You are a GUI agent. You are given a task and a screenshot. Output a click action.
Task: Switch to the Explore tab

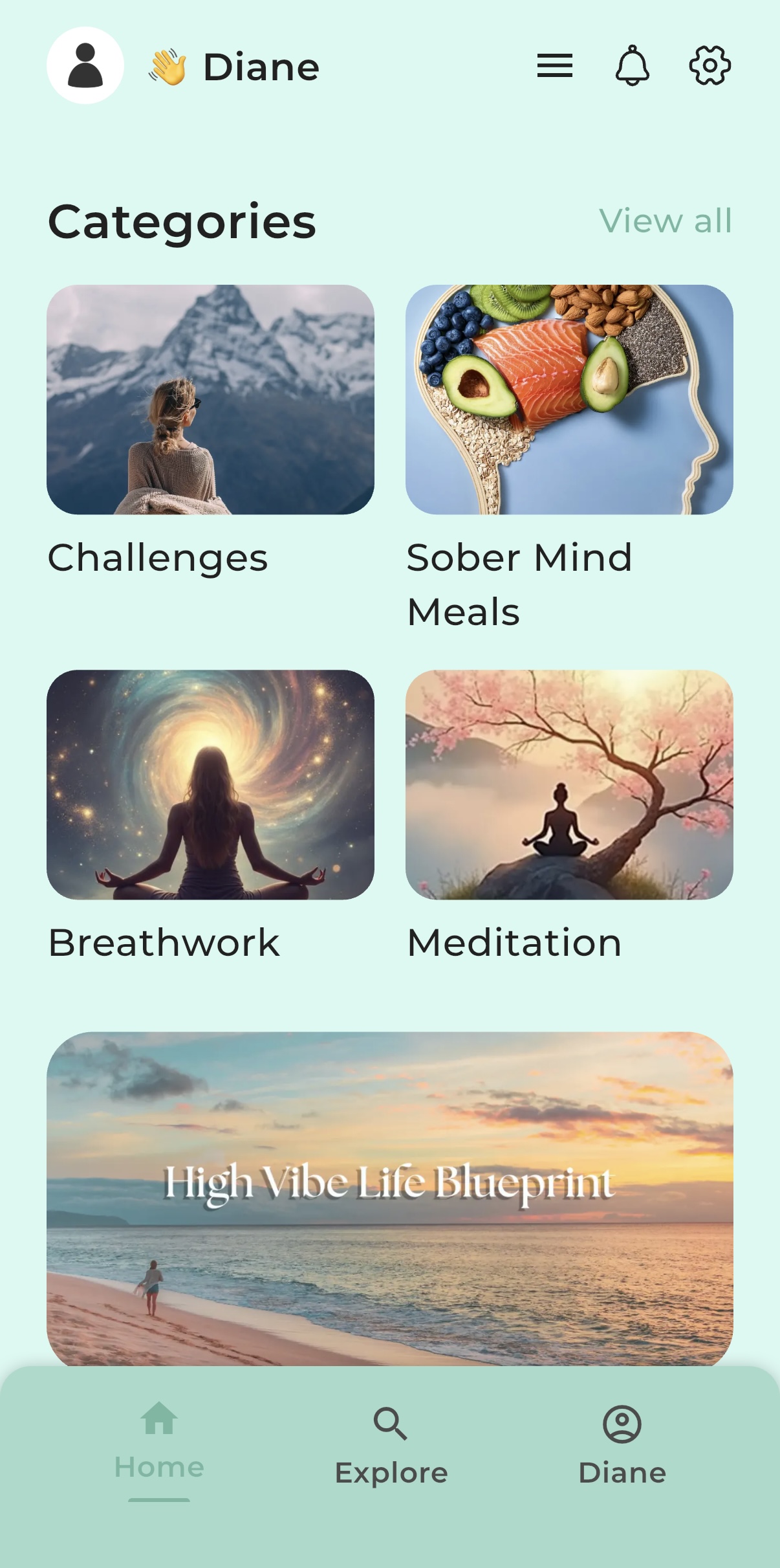click(391, 1446)
